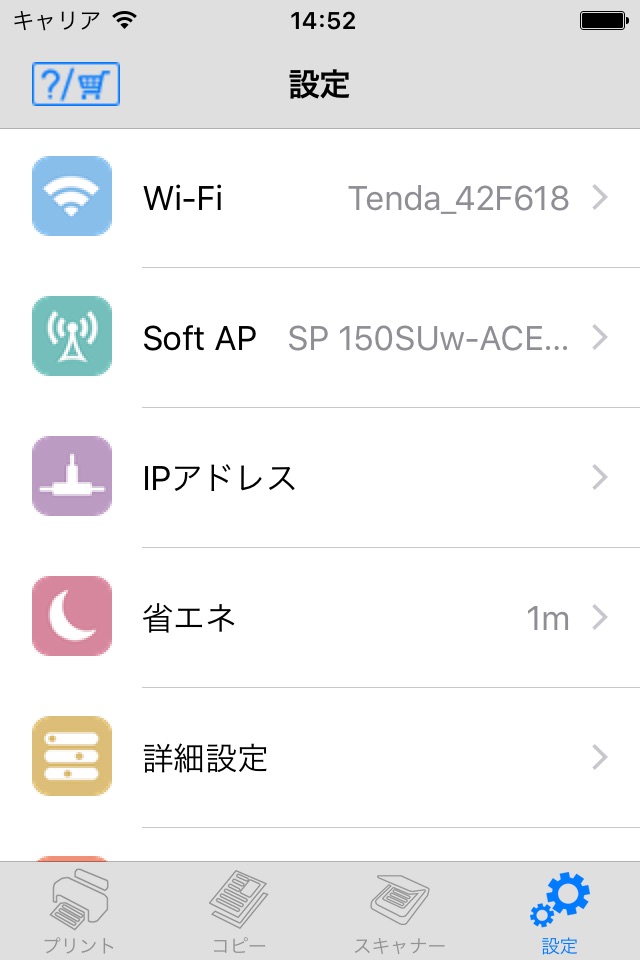Select the 設定 tab
The width and height of the screenshot is (640, 960).
(560, 912)
